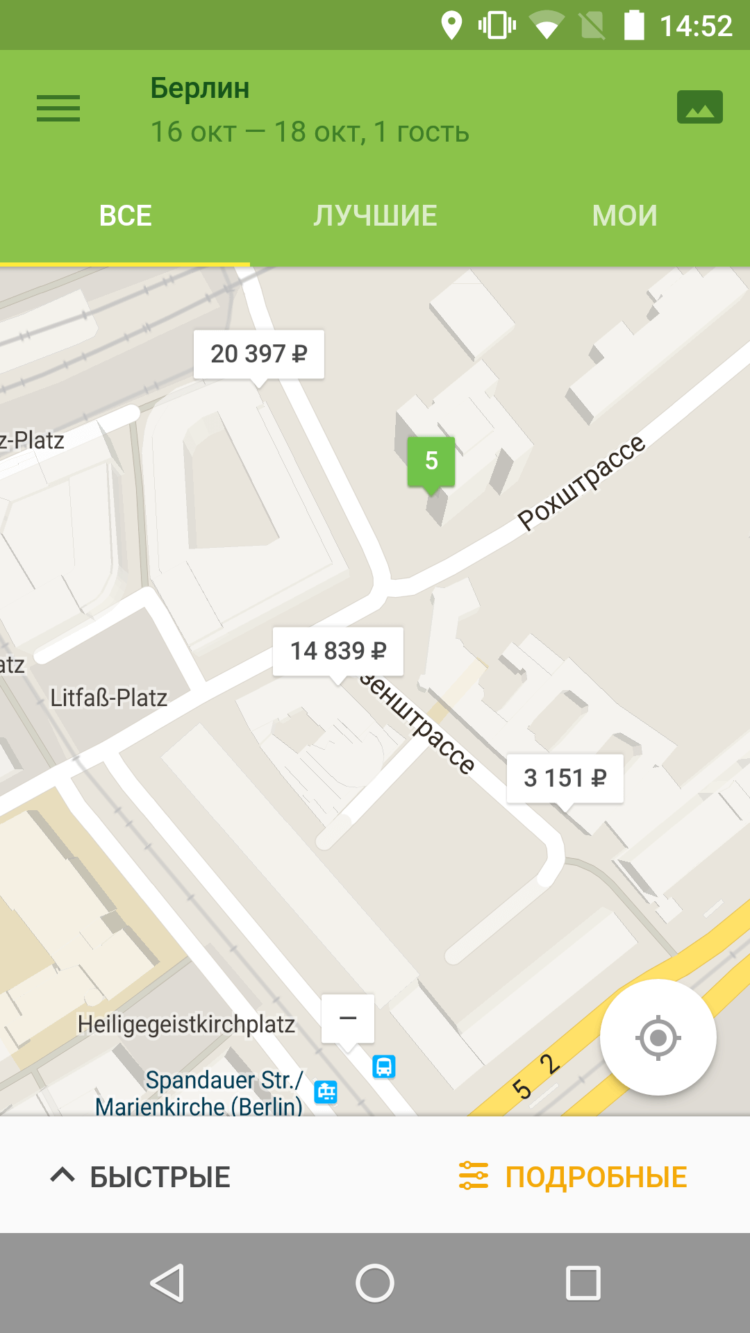Select the 3 151 ₽ map marker
Image resolution: width=750 pixels, height=1333 pixels.
click(x=565, y=778)
